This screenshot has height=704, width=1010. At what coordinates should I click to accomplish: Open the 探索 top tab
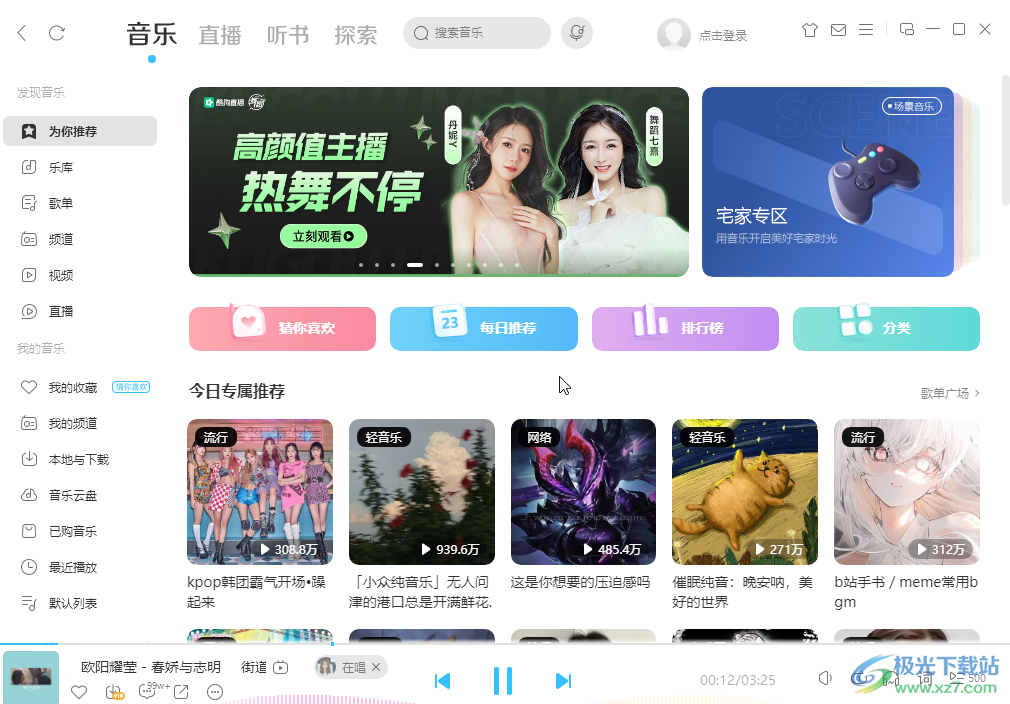(356, 34)
